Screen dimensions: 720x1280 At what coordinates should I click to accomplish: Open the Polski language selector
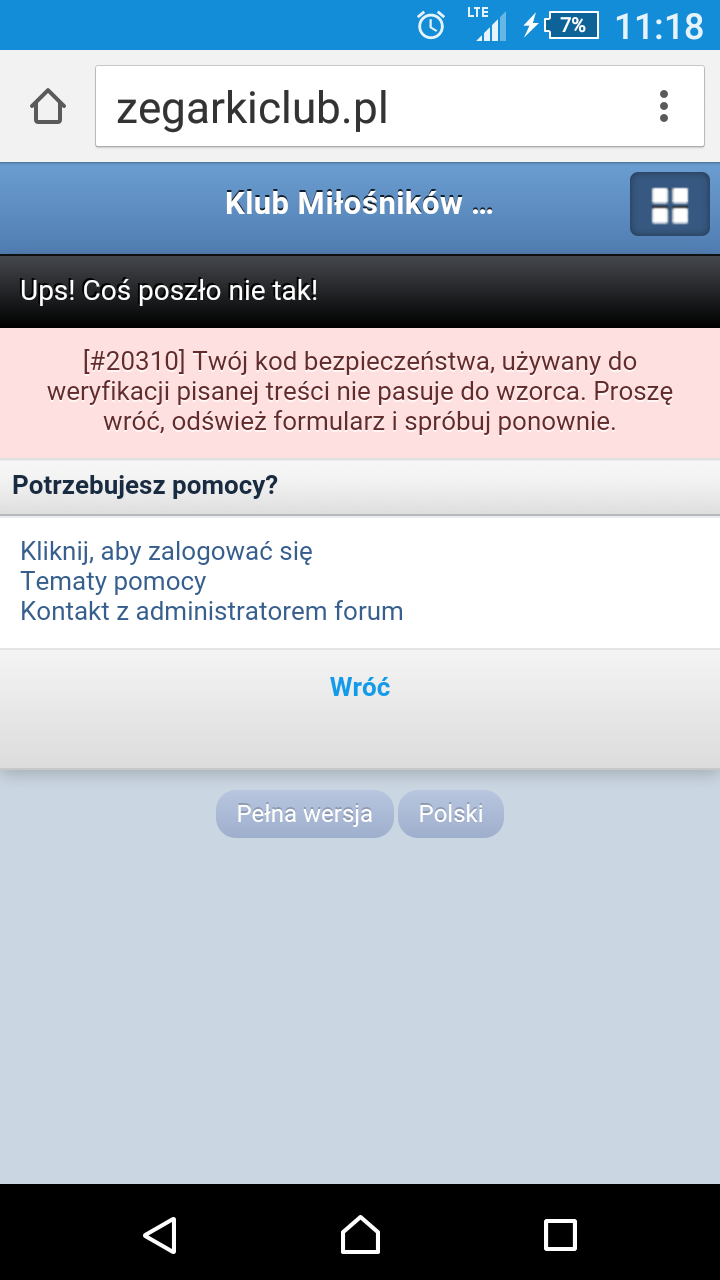click(450, 814)
